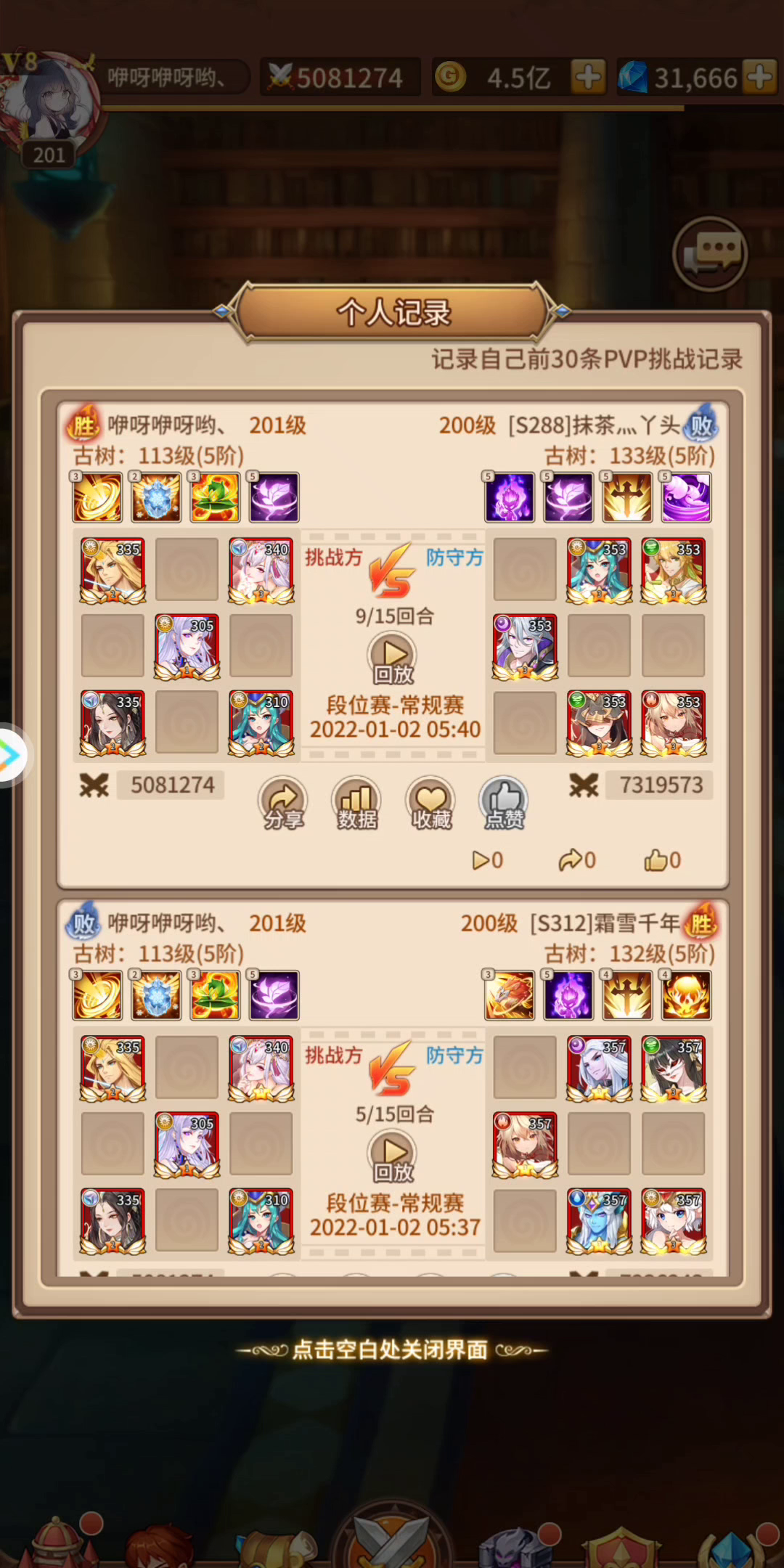Give a 点赞 like to the battle
This screenshot has width=784, height=1568.
click(505, 803)
